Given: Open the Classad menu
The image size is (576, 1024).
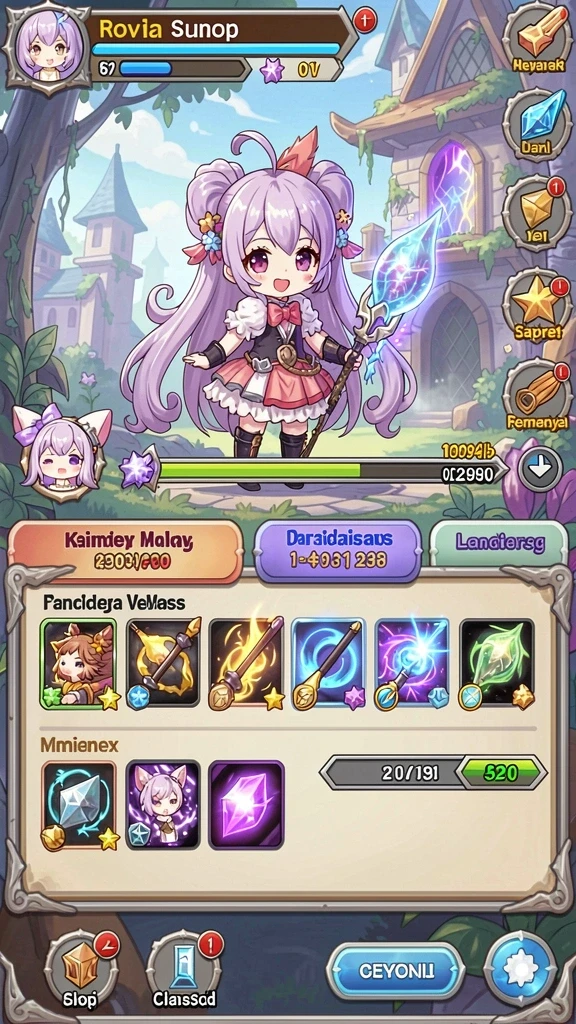Looking at the screenshot, I should [184, 970].
